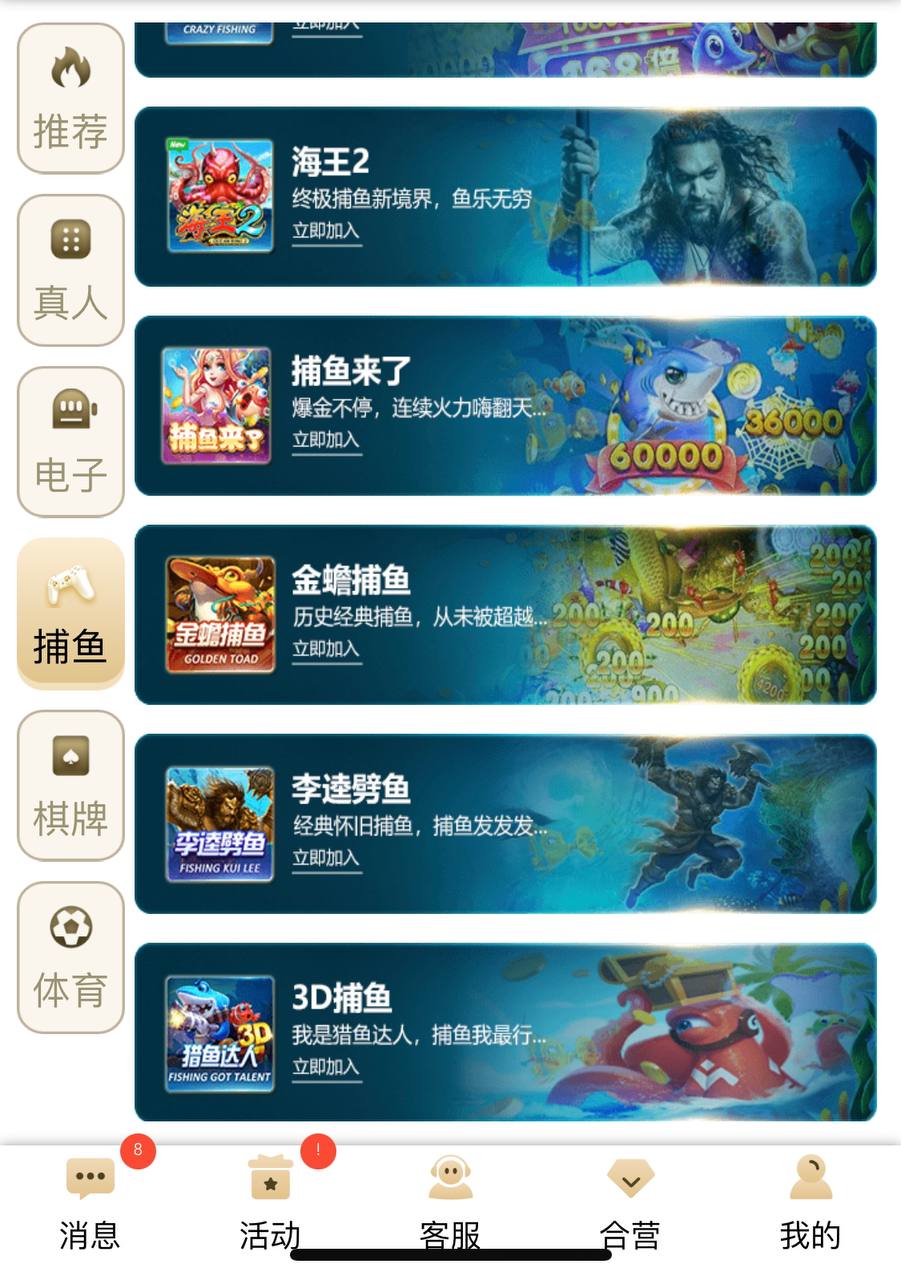Open the 3D捕鱼 game card

pyautogui.click(x=505, y=1032)
